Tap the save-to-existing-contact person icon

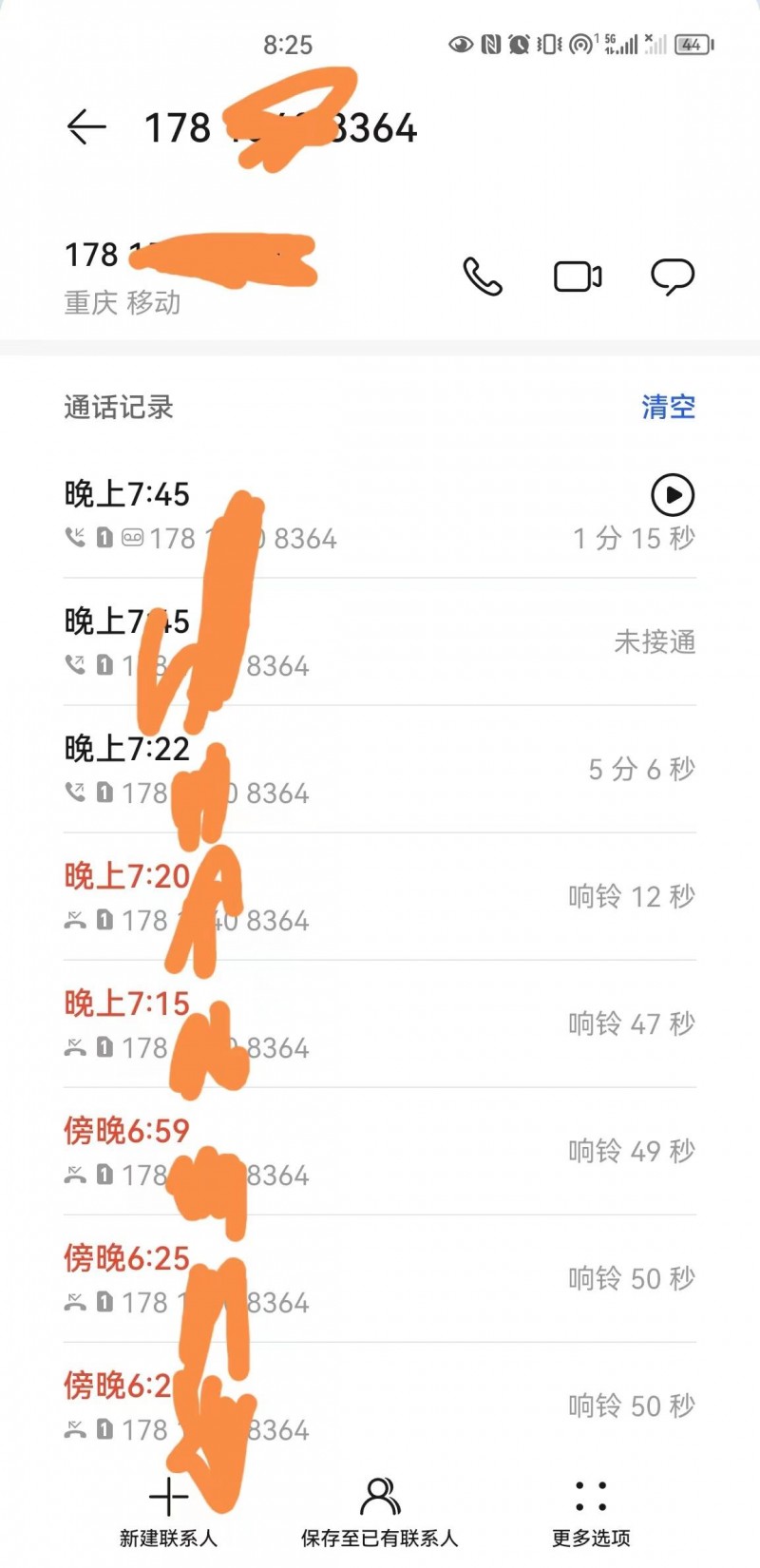tap(379, 1495)
